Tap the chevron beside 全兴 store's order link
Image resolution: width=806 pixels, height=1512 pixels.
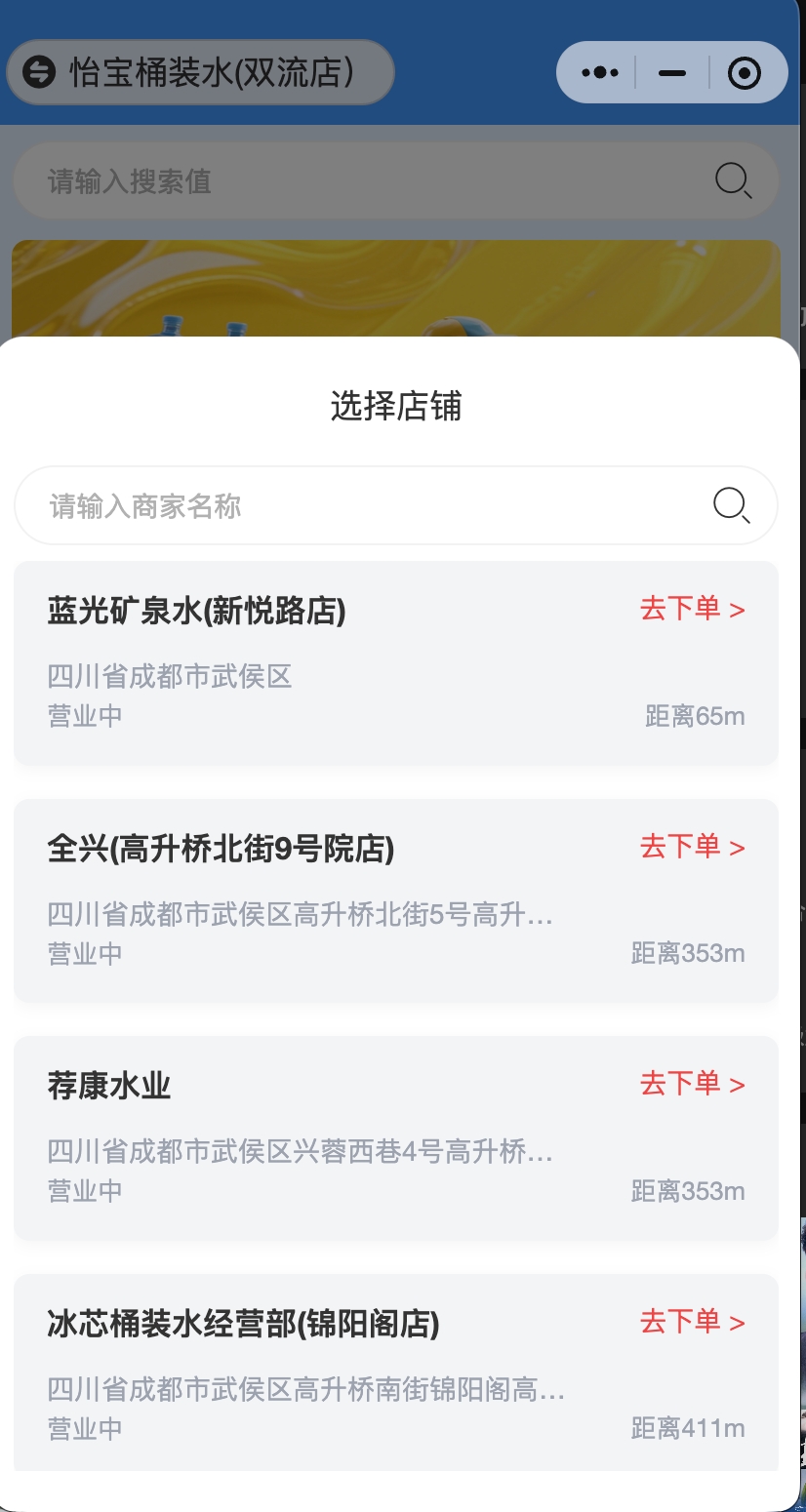click(x=739, y=846)
